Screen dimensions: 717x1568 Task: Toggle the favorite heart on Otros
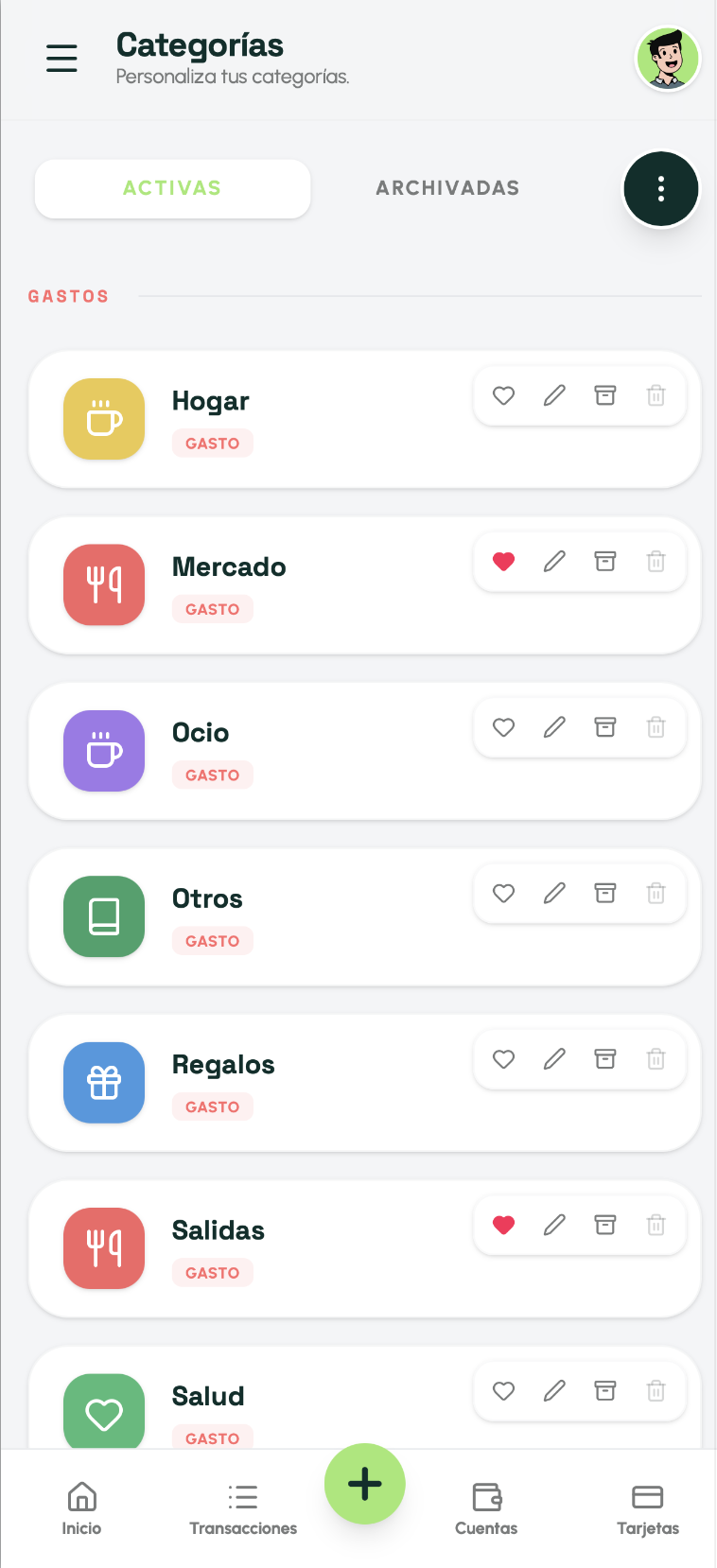click(x=503, y=892)
